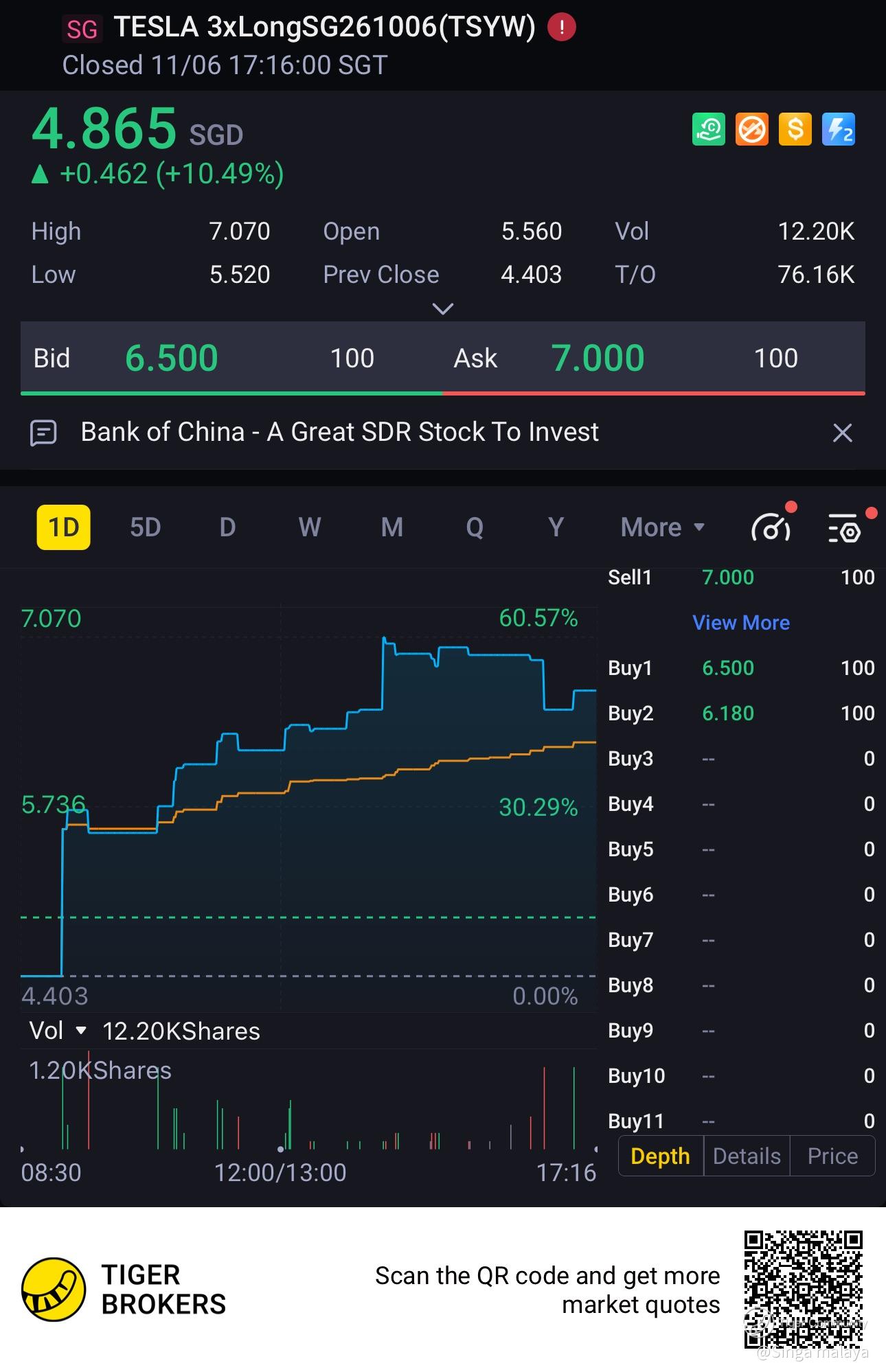Viewport: 886px width, 1372px height.
Task: Switch to the Price tab
Action: click(x=832, y=1156)
